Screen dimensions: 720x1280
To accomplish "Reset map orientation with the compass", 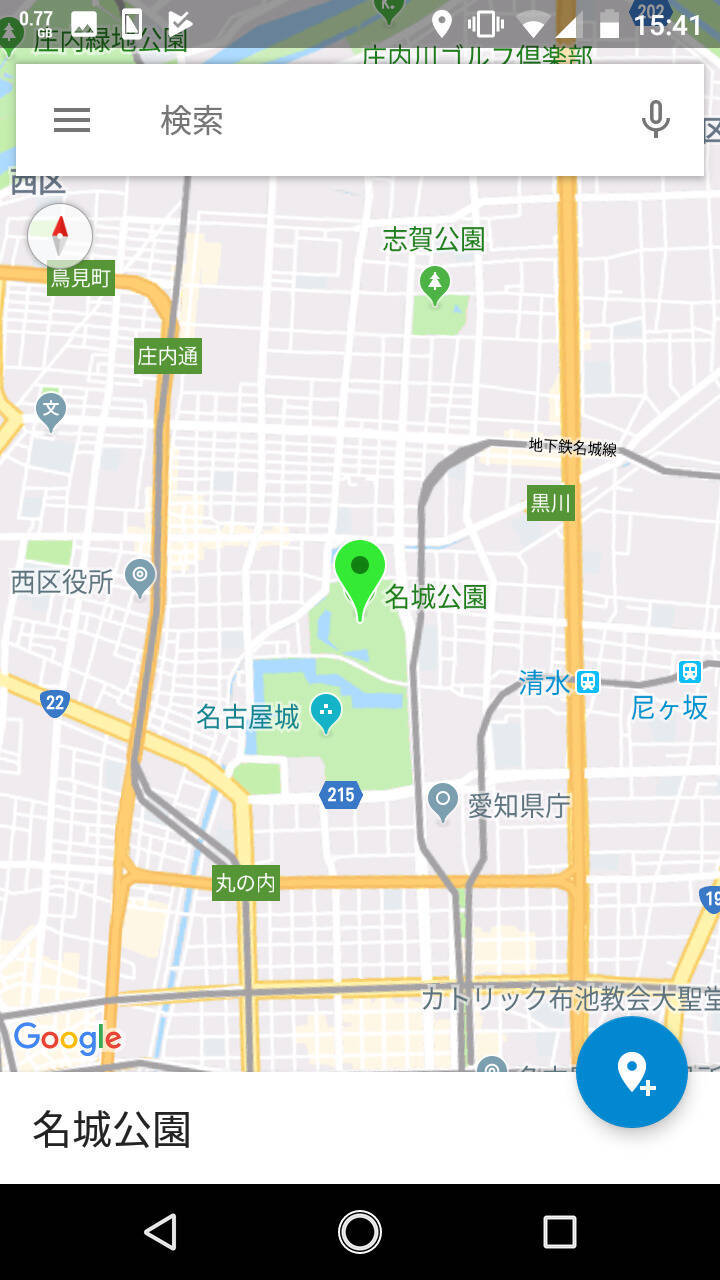I will (60, 237).
